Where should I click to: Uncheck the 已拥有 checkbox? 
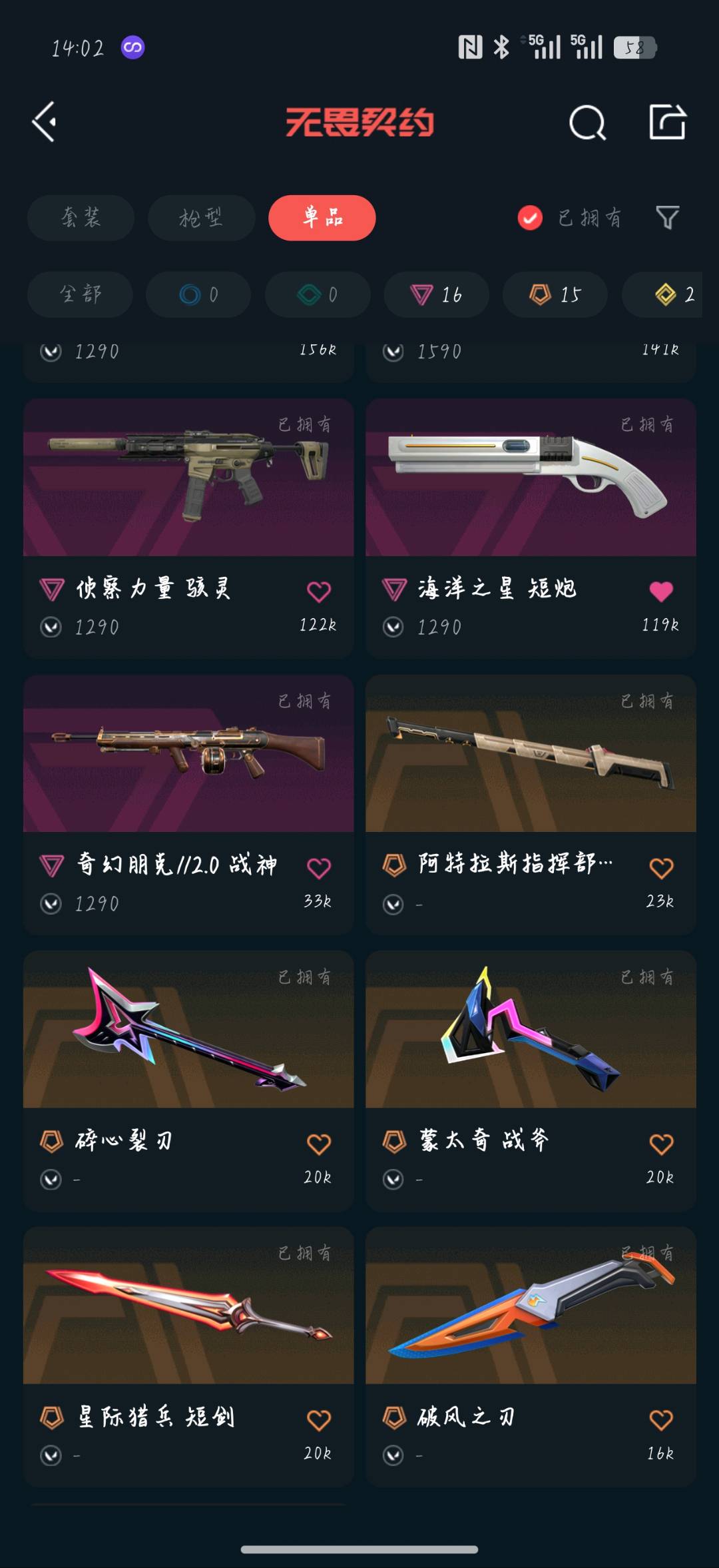530,218
